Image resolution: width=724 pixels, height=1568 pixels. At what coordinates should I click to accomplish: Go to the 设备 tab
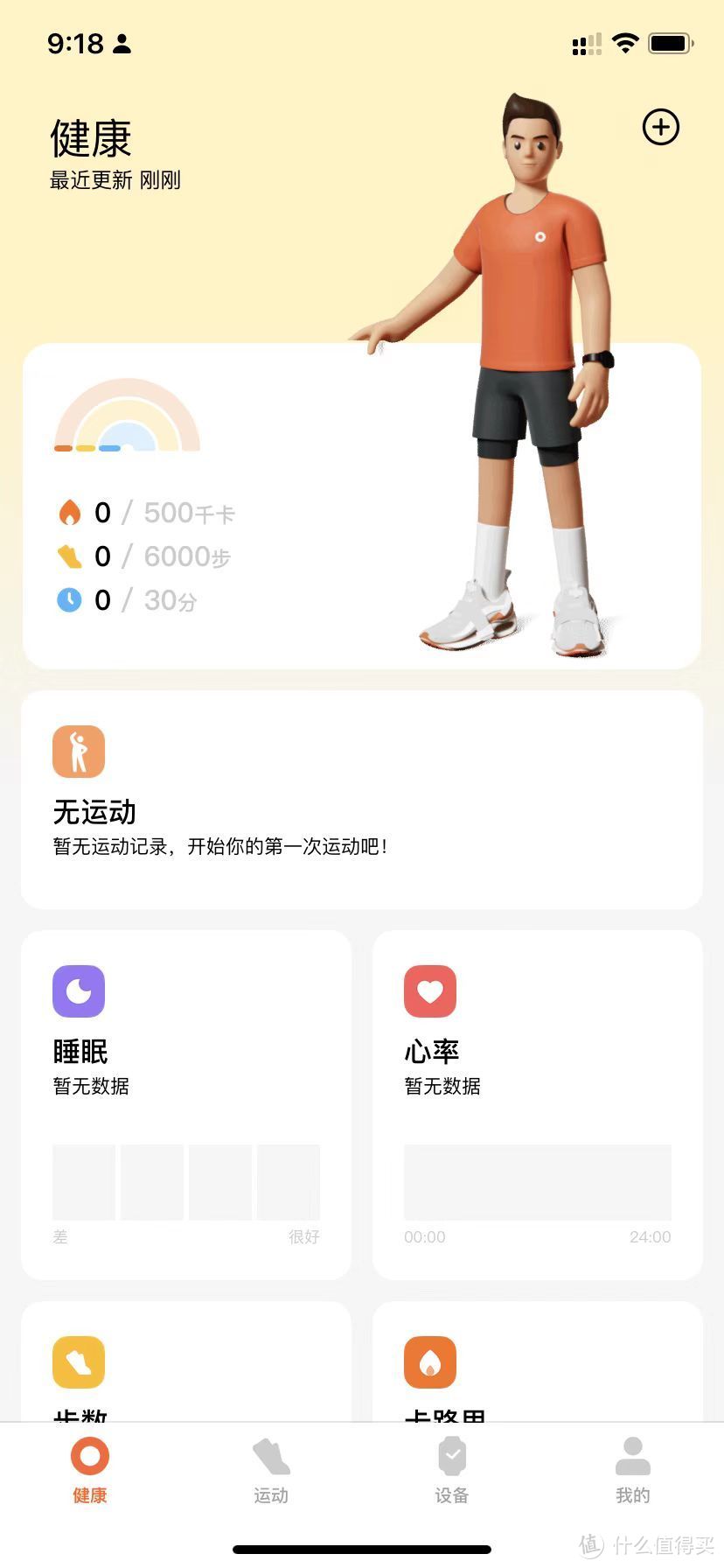[x=452, y=1472]
